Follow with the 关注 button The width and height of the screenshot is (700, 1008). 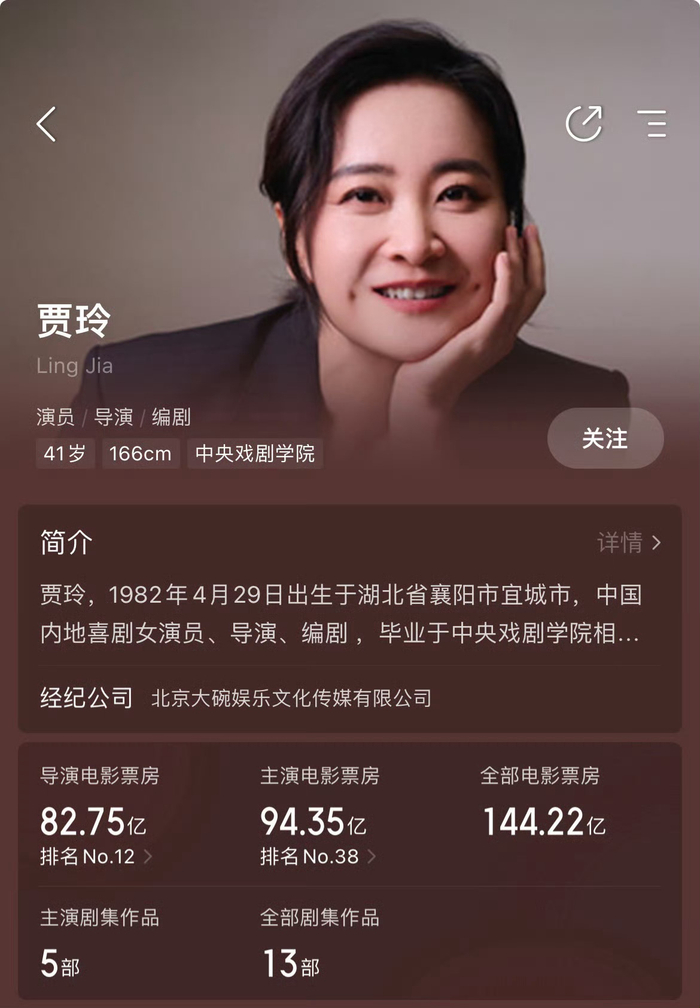click(x=605, y=438)
